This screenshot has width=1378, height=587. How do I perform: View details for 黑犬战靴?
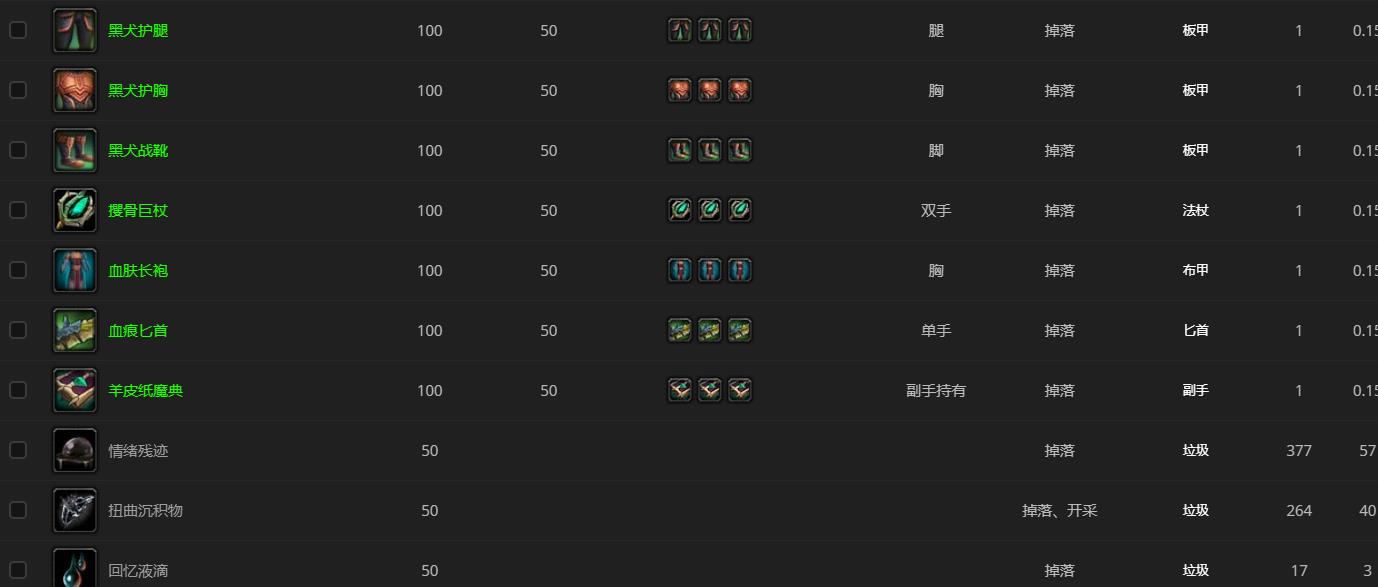[138, 151]
